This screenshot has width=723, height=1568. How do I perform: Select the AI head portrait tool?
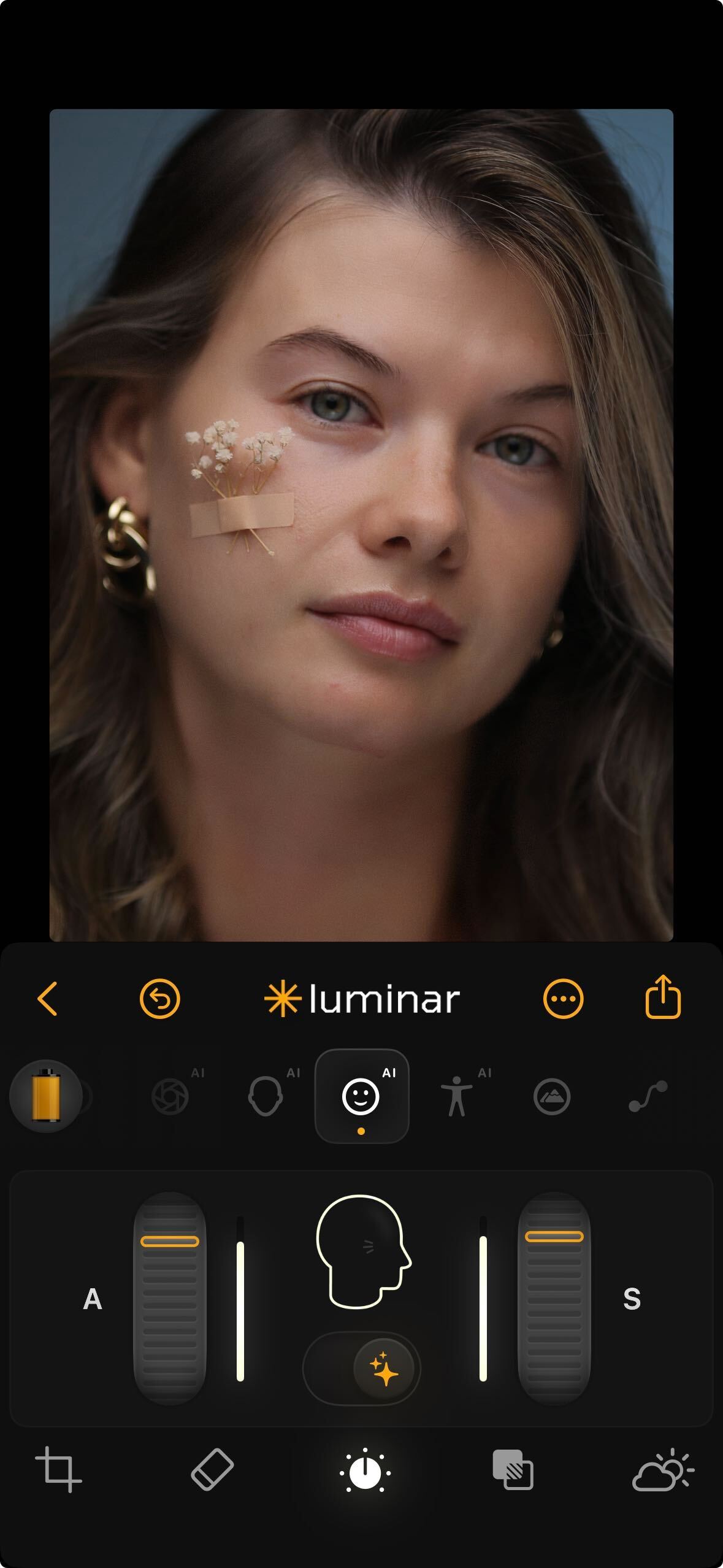266,1096
